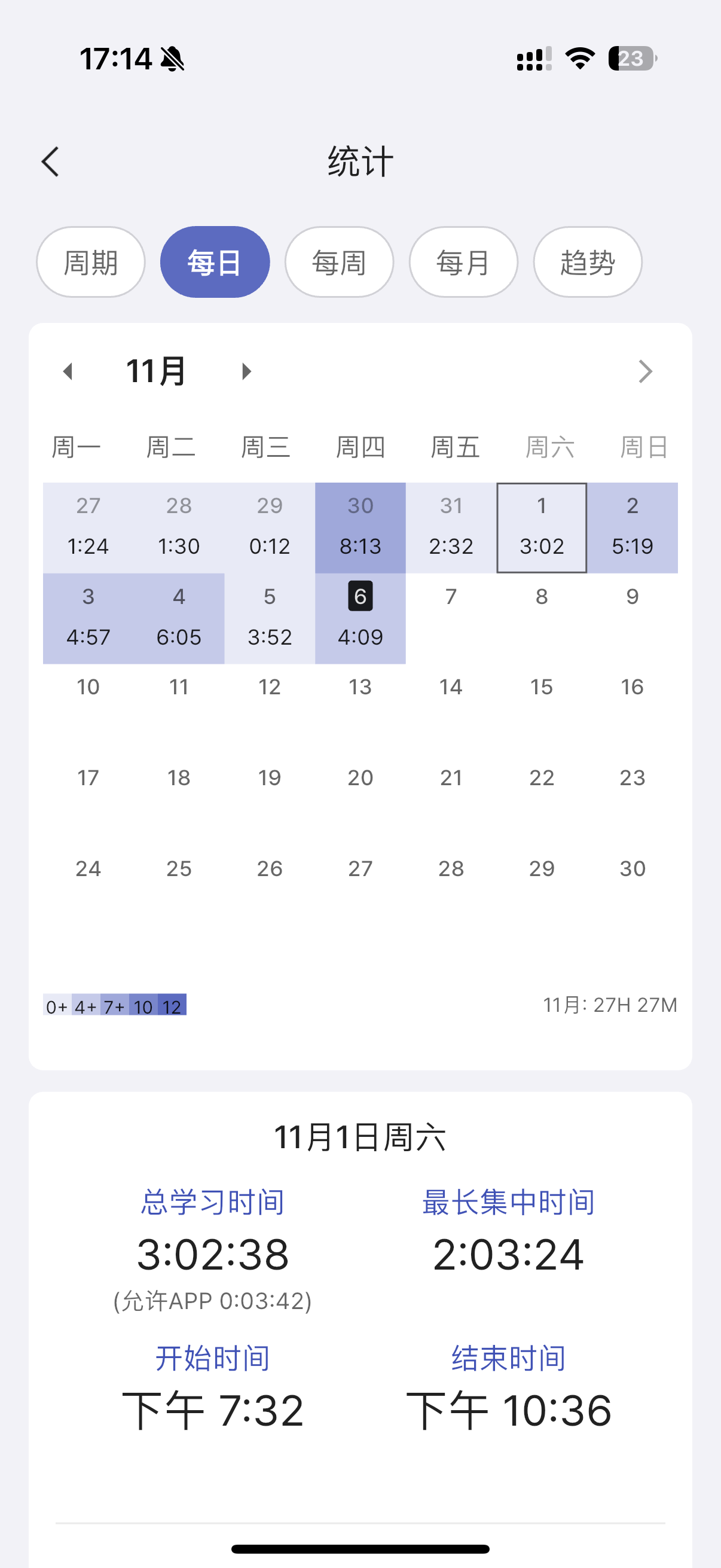Tap the chevron right of the 11月 header

[x=645, y=371]
